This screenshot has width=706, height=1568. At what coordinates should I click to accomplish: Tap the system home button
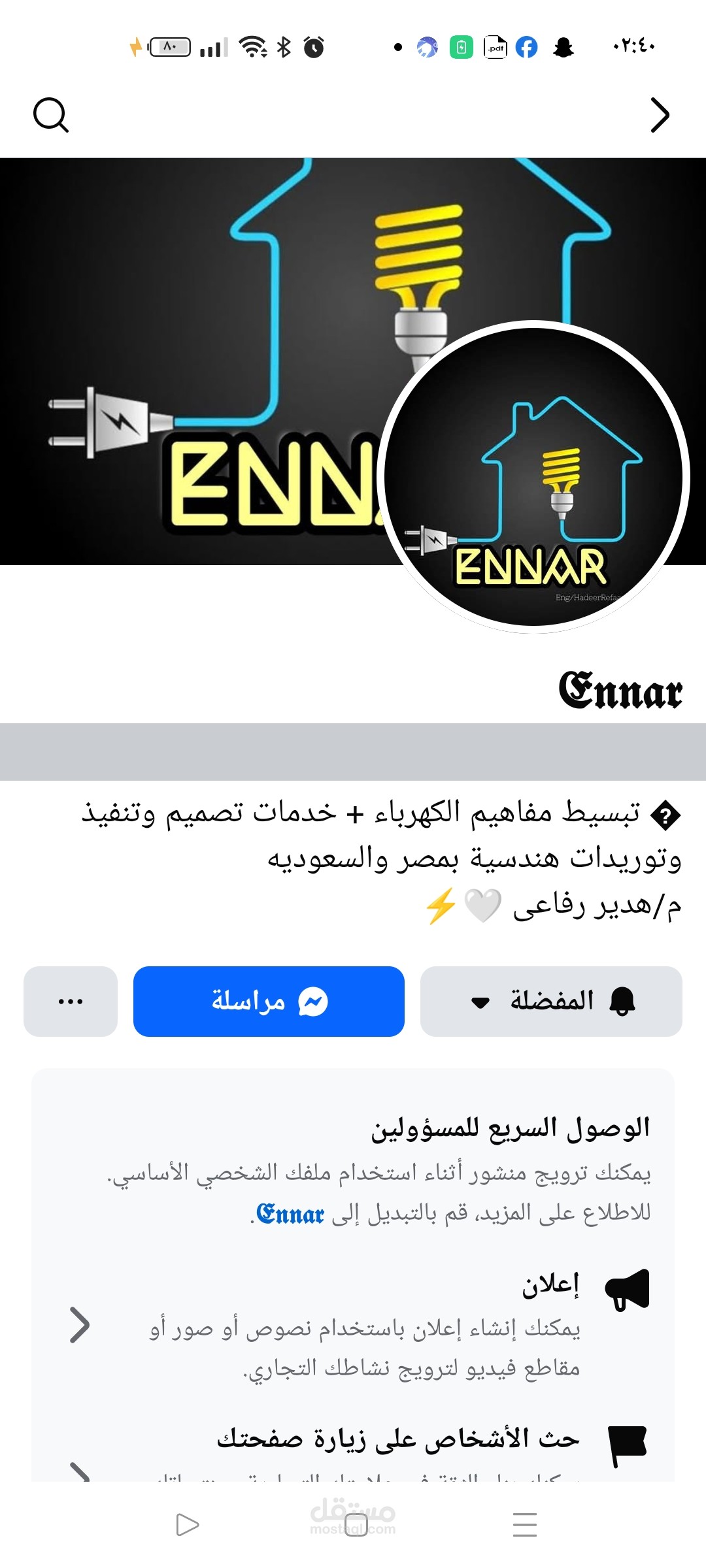point(356,1525)
